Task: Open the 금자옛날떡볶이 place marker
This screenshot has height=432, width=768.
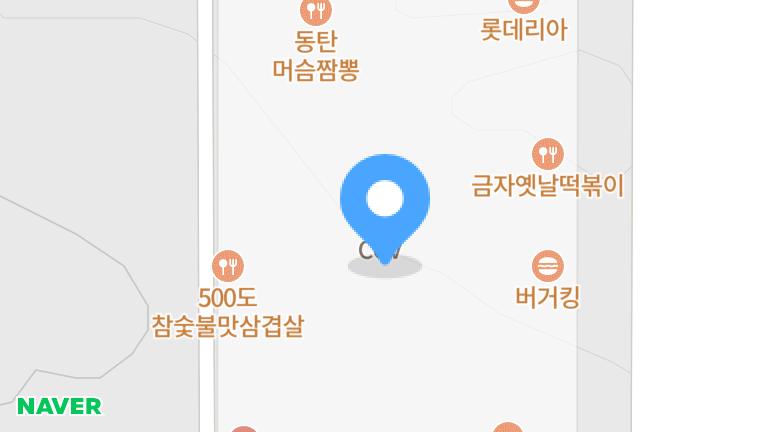Action: (x=547, y=155)
